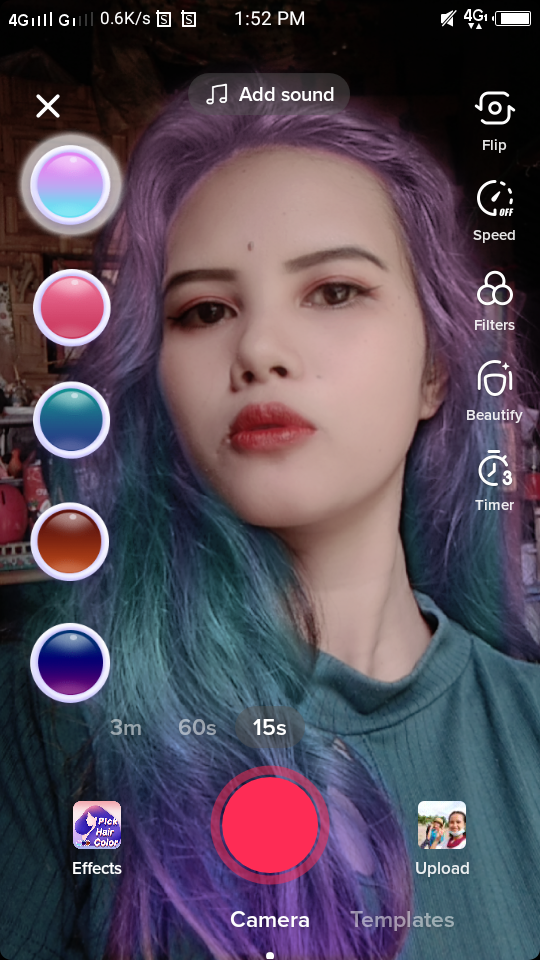Pick the teal blue hair color
Screen dimensions: 540x960
71,420
